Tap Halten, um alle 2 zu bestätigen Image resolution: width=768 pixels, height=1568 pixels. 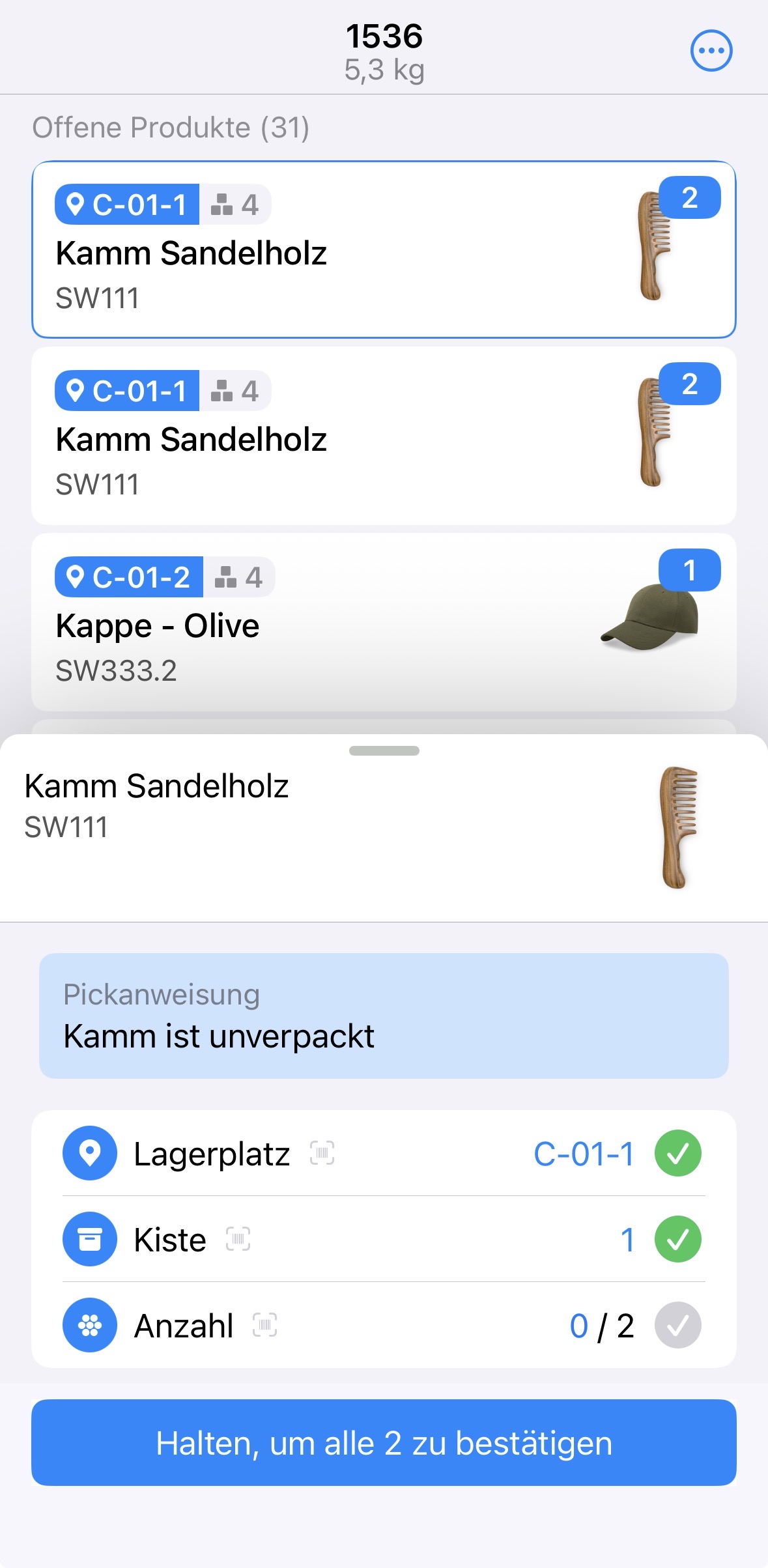coord(384,1443)
